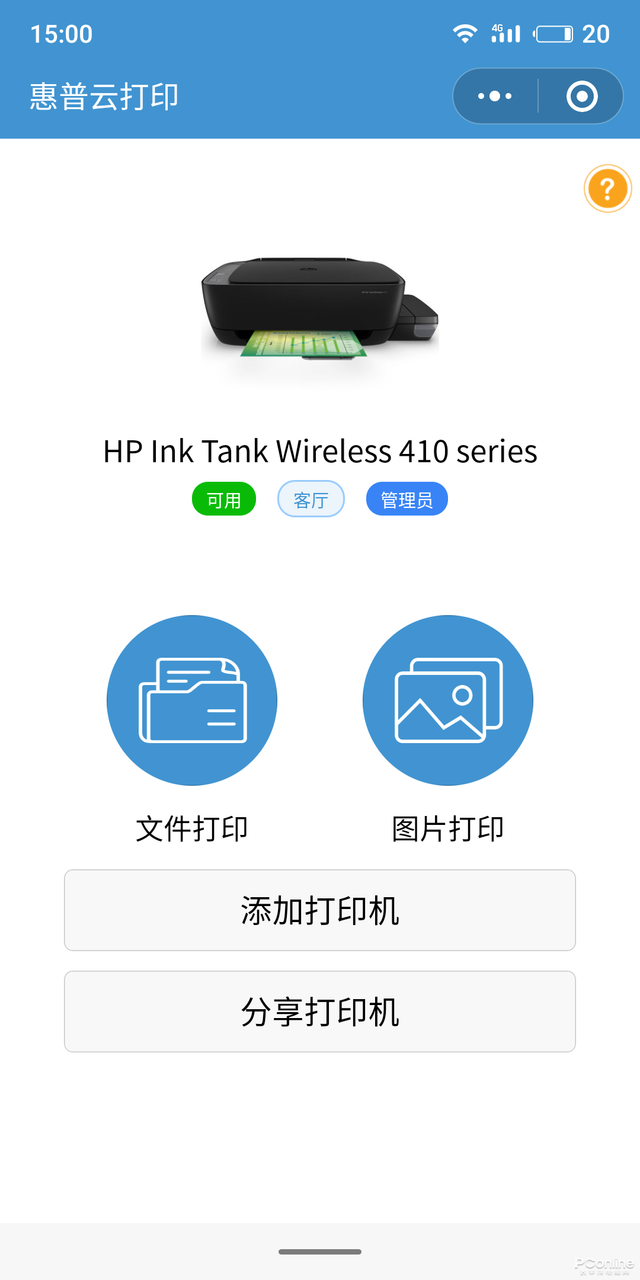This screenshot has width=640, height=1280.
Task: Tap the 分享打印机 button
Action: [x=320, y=1011]
